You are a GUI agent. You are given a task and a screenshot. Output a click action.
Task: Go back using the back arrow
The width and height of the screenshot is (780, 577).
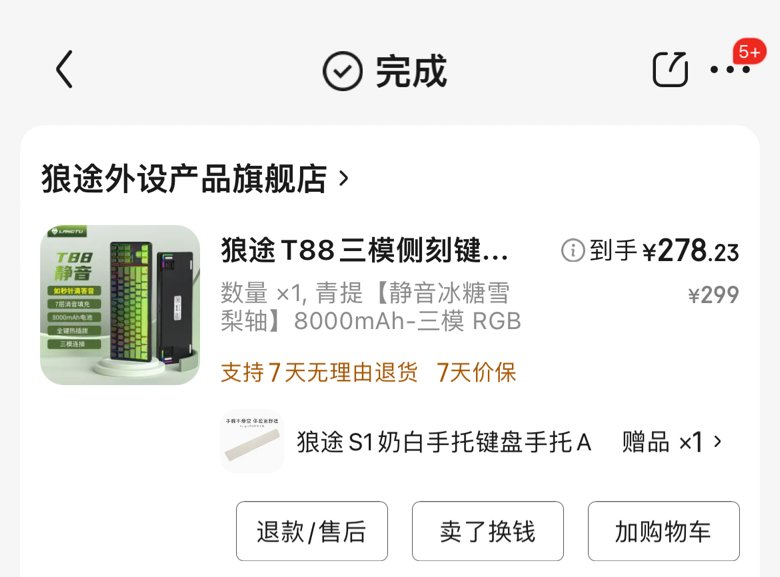tap(65, 71)
